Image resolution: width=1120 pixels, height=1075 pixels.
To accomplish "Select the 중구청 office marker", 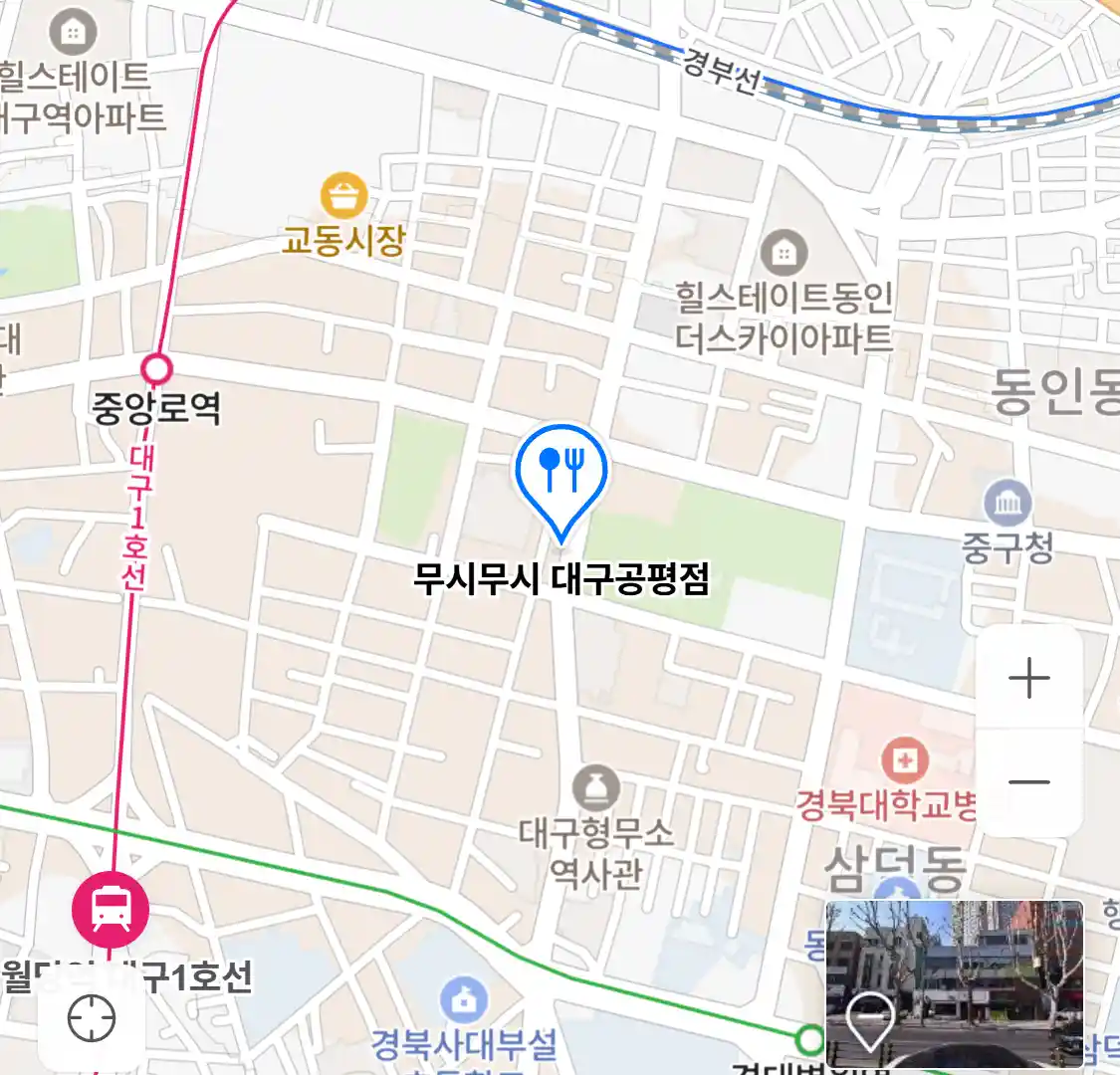I will tap(1008, 504).
